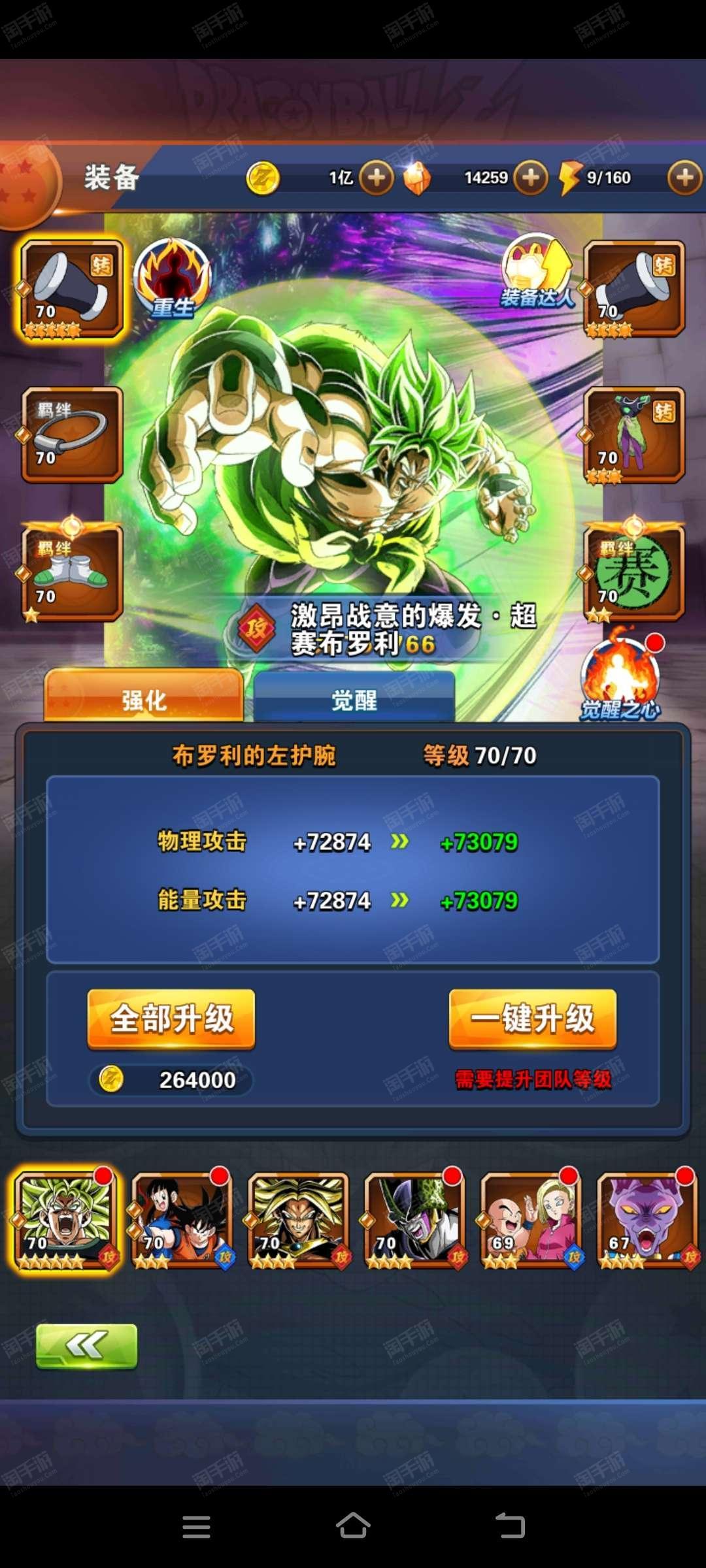
Task: Tap the 一键升级 one-key upgrade button
Action: coord(532,1019)
